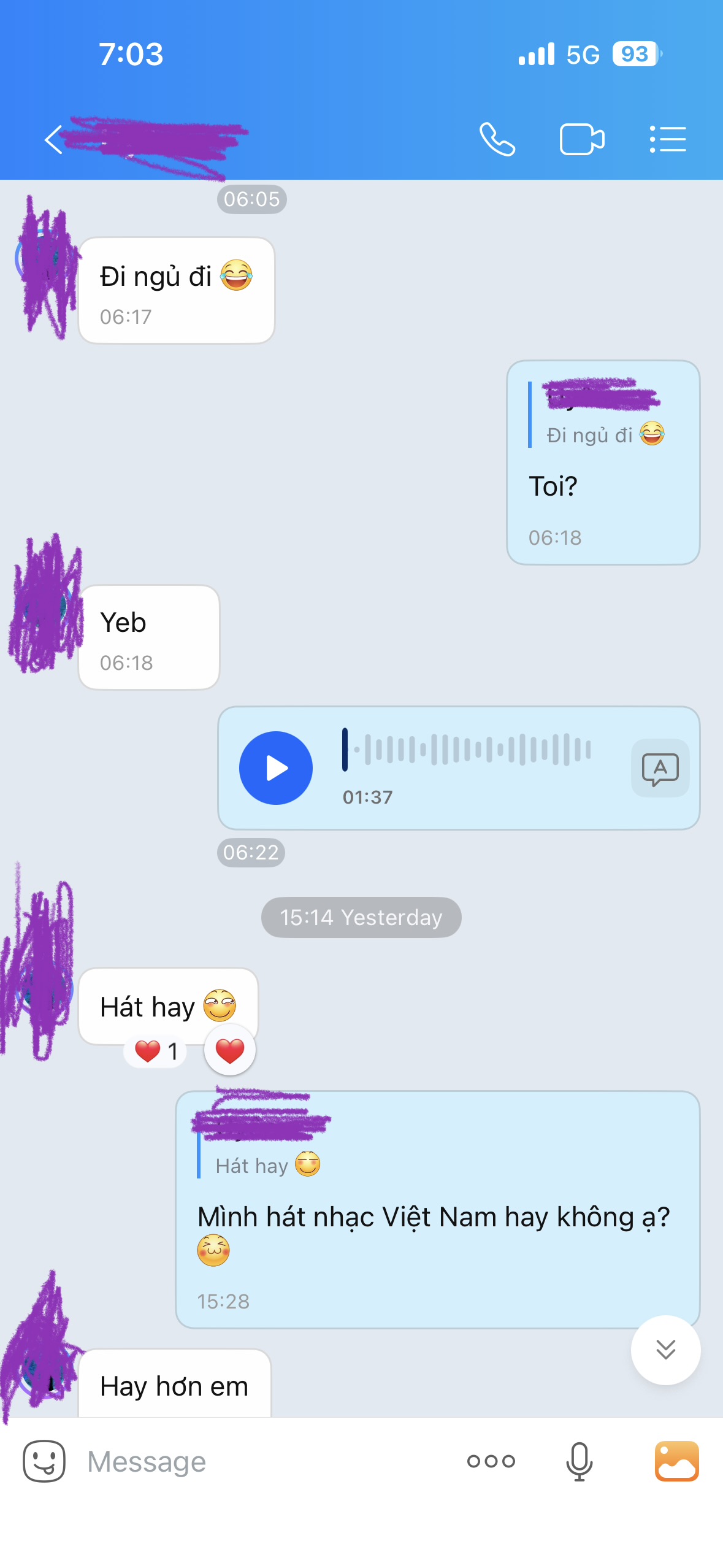Convert the voice message to text
The width and height of the screenshot is (723, 1568).
(660, 768)
